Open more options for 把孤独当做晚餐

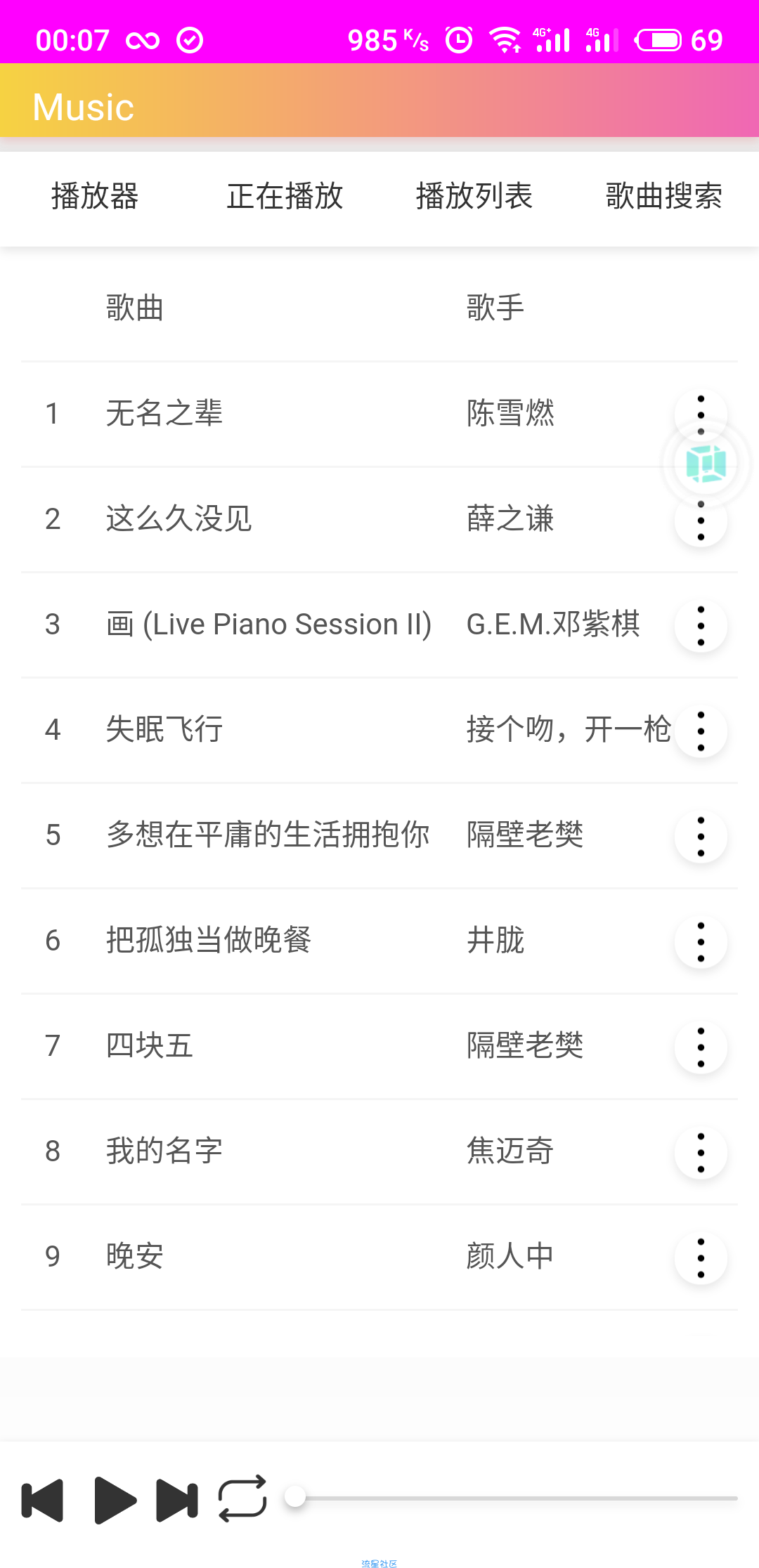(x=701, y=942)
